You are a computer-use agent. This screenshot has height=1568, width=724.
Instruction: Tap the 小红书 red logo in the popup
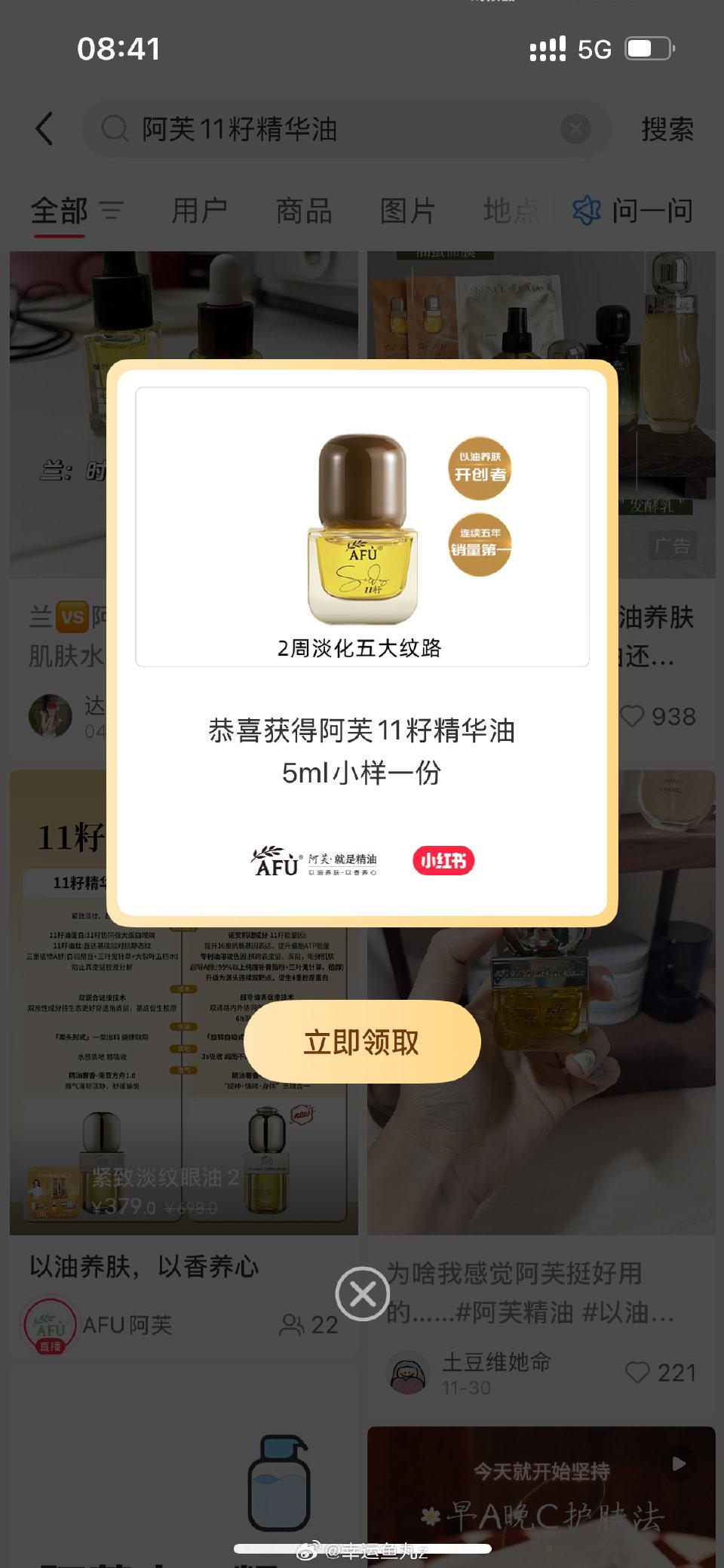(443, 860)
